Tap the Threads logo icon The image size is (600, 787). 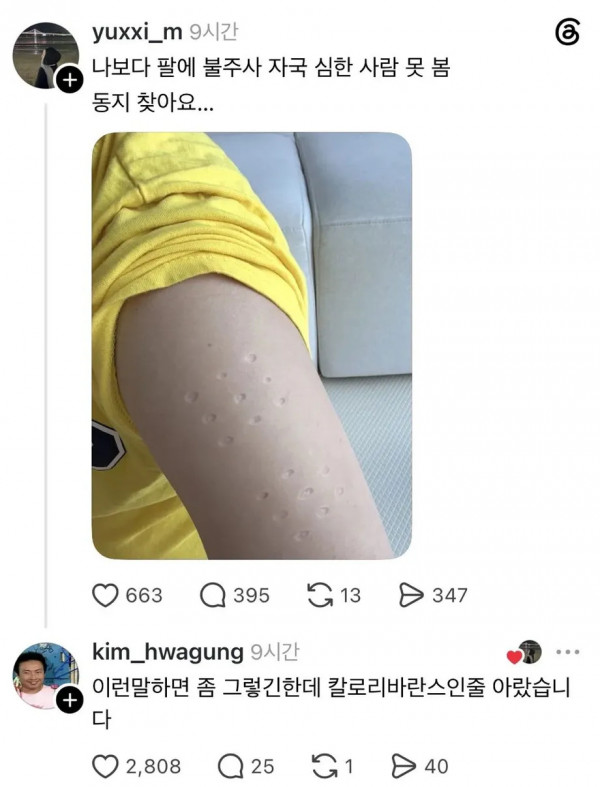coord(567,33)
